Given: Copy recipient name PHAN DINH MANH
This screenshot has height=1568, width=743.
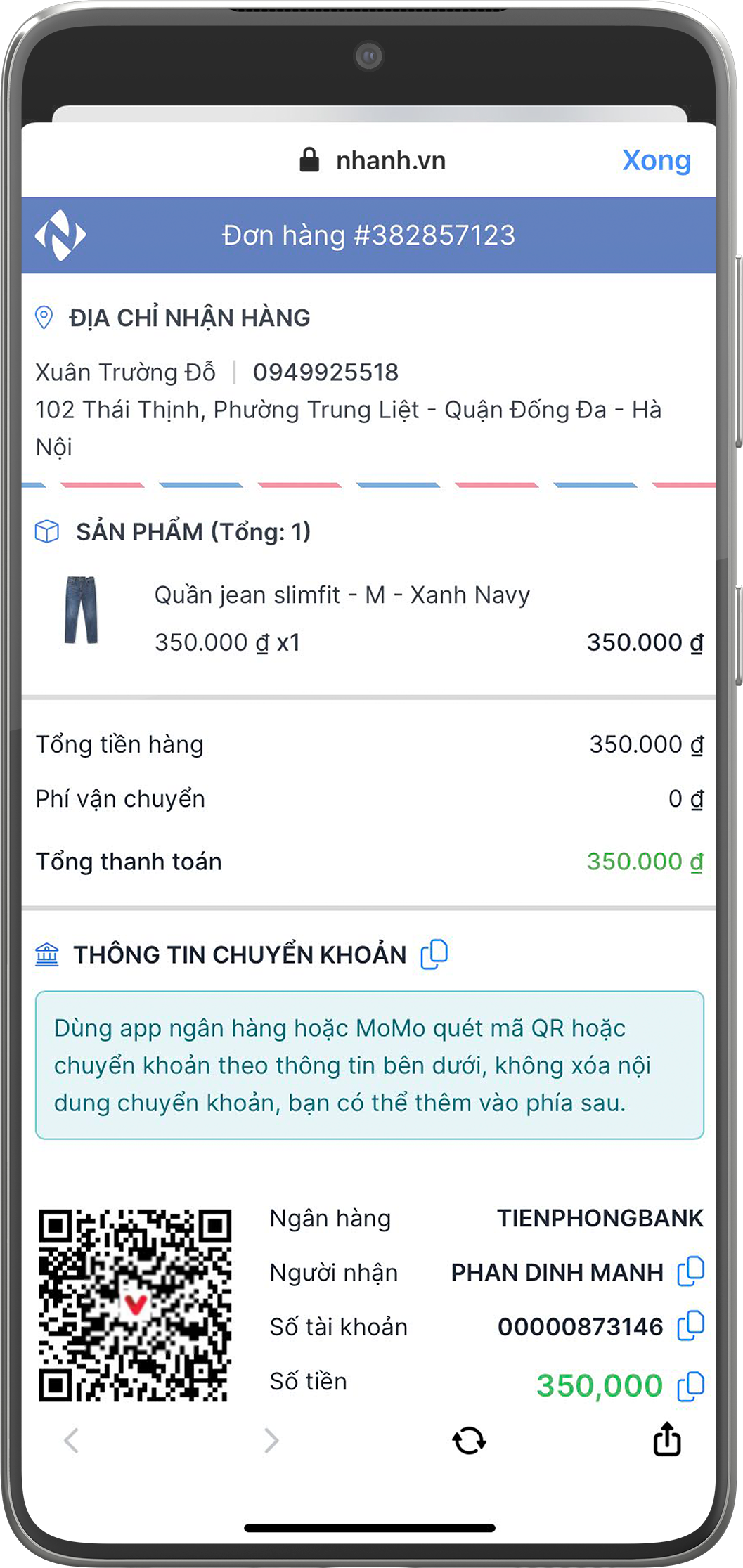Looking at the screenshot, I should coord(690,1271).
